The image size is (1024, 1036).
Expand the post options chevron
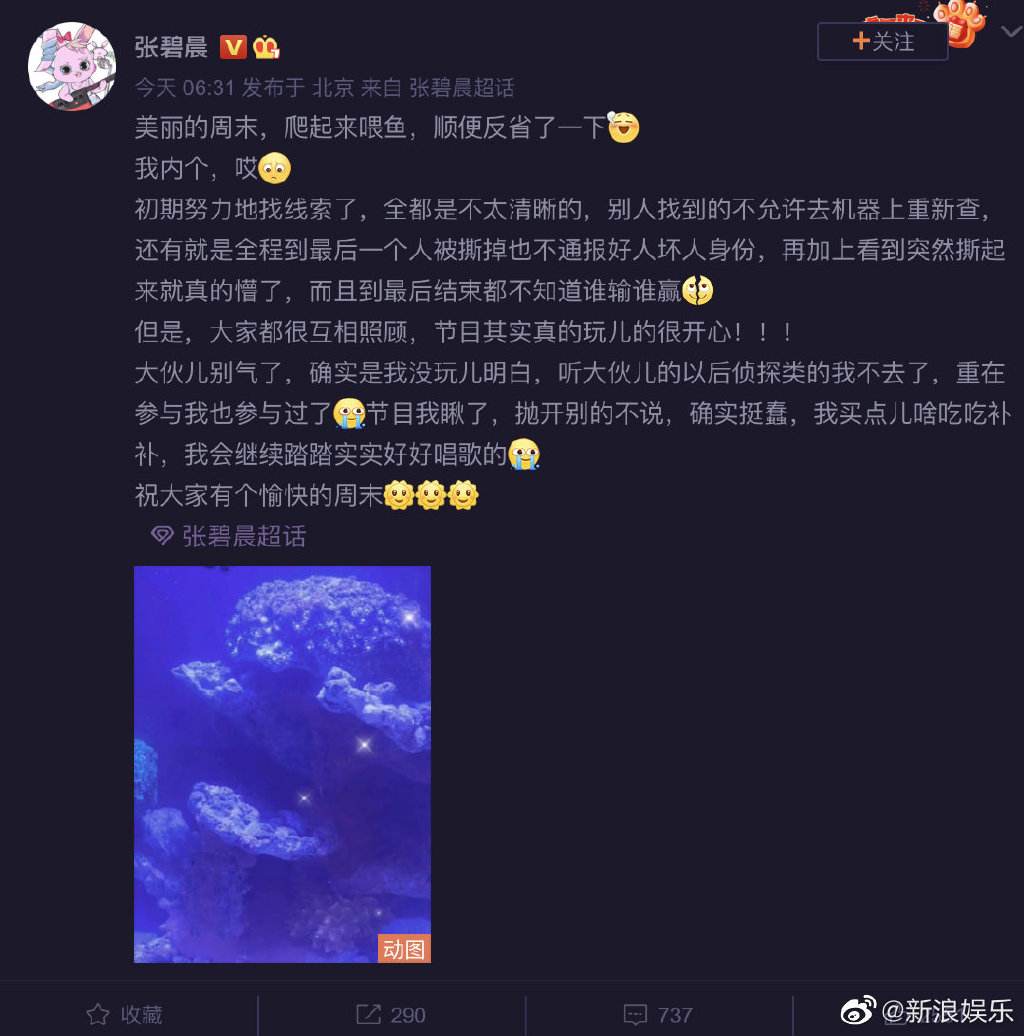click(x=1011, y=32)
